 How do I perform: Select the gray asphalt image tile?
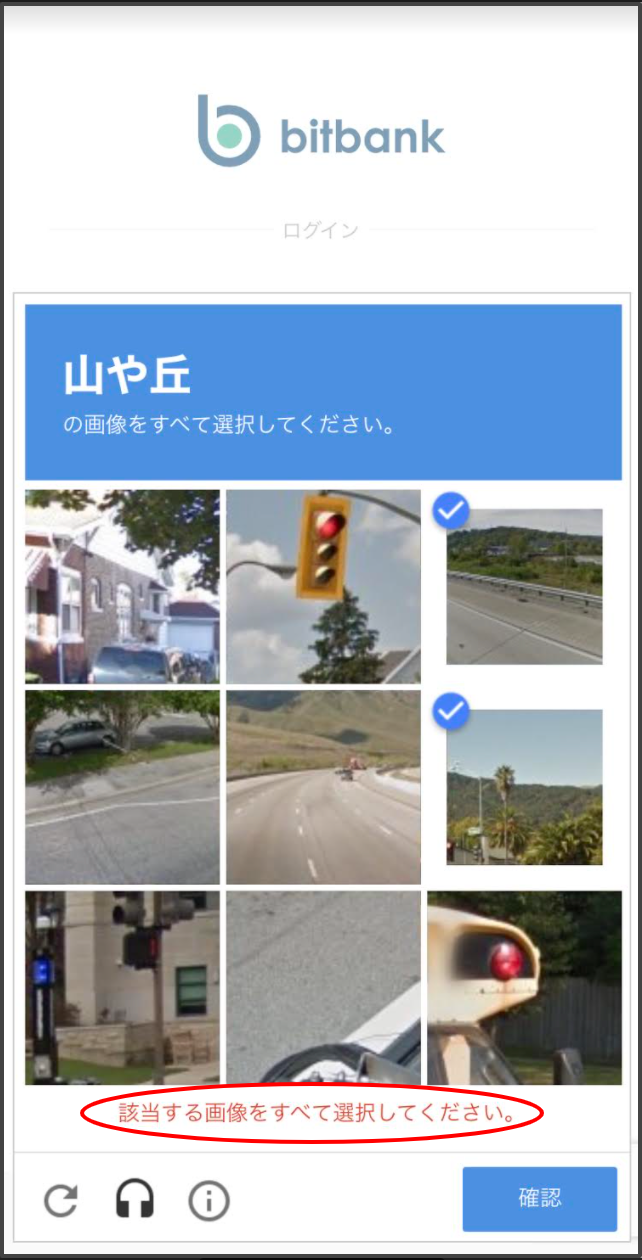click(x=323, y=988)
